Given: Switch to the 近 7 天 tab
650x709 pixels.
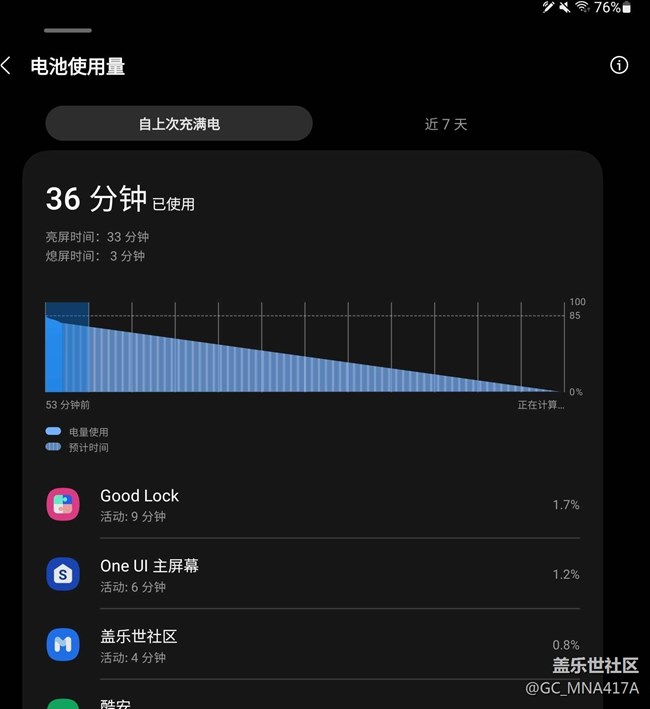Looking at the screenshot, I should click(445, 124).
